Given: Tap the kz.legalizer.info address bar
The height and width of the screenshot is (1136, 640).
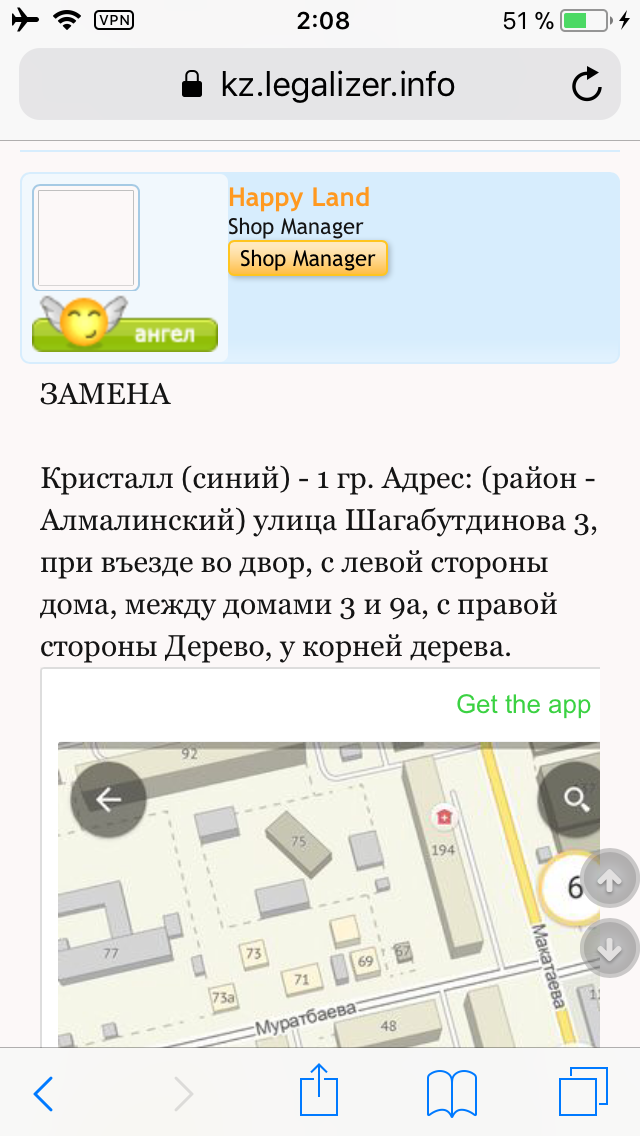Looking at the screenshot, I should click(320, 85).
